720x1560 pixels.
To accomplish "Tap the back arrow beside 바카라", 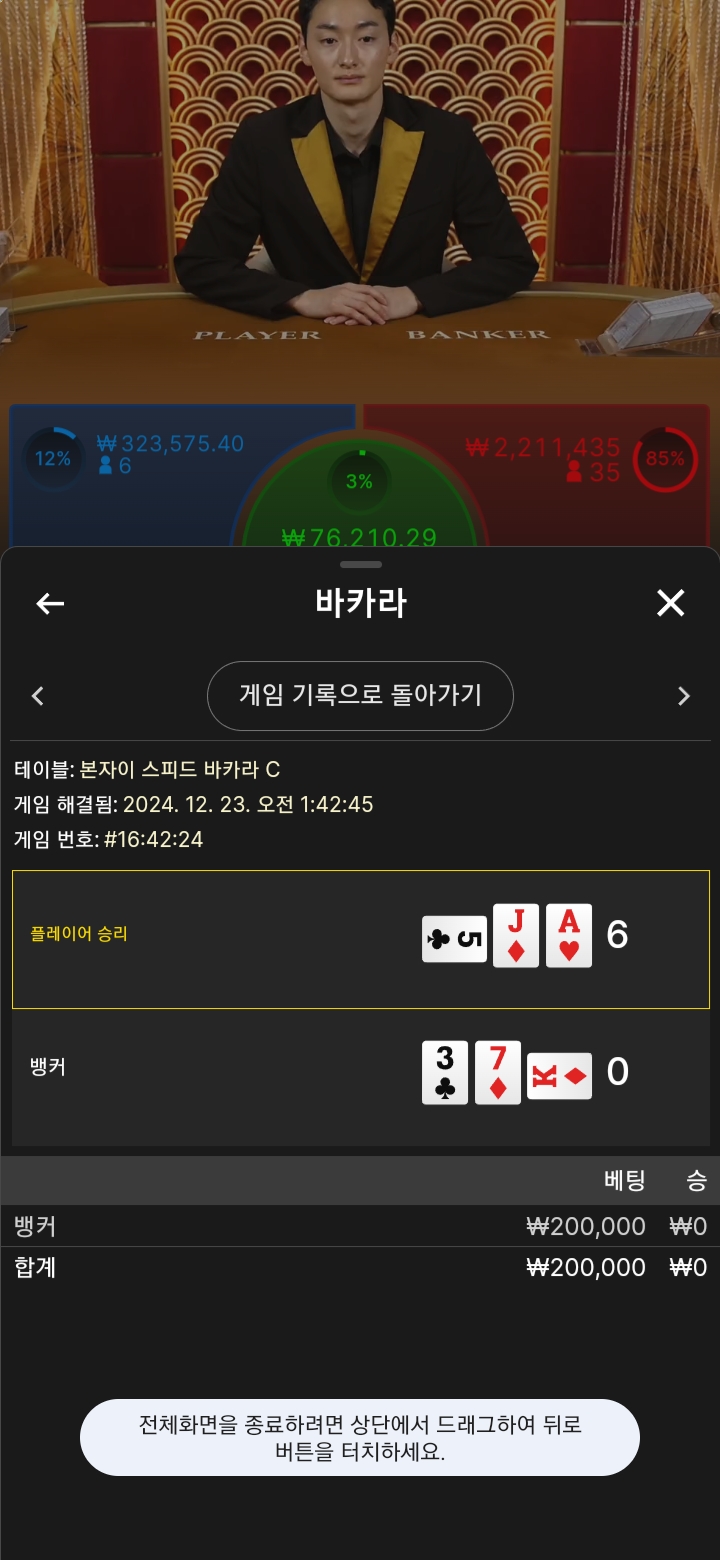I will pyautogui.click(x=50, y=603).
